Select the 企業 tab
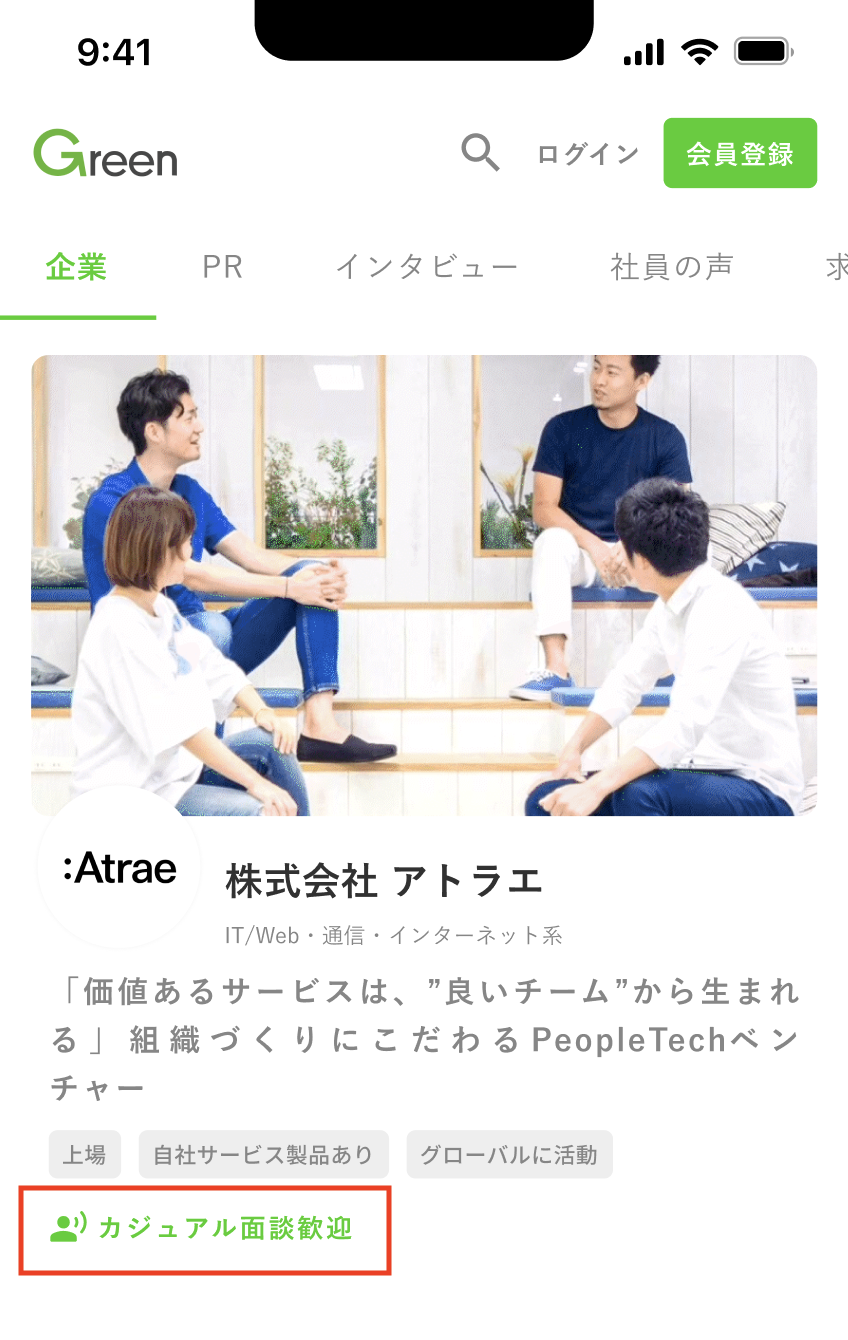The image size is (848, 1340). (77, 267)
